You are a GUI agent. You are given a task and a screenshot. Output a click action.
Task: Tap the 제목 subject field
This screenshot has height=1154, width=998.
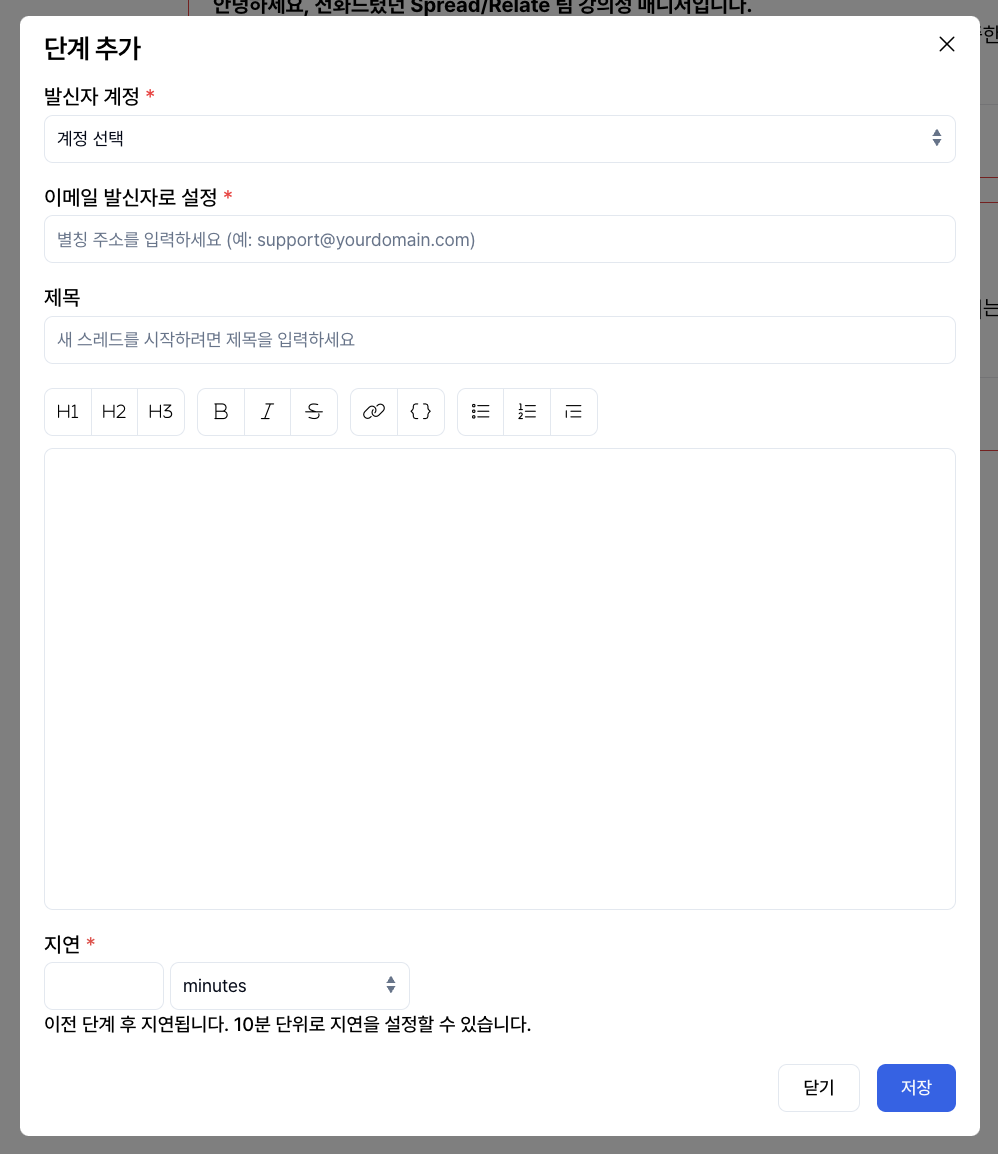pyautogui.click(x=499, y=340)
